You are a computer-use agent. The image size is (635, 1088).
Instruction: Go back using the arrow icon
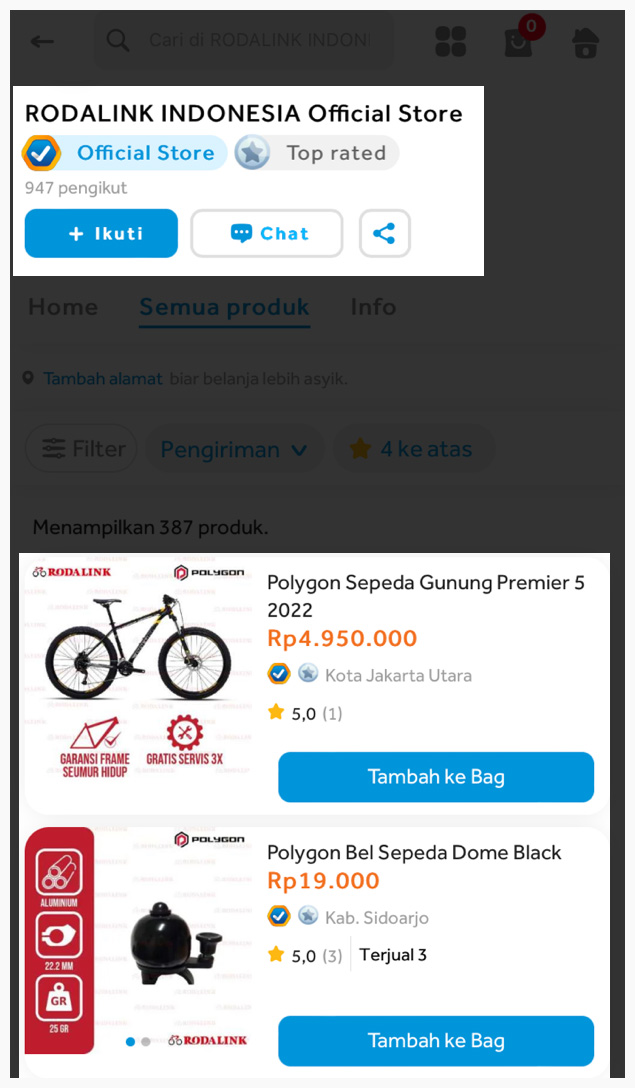42,41
